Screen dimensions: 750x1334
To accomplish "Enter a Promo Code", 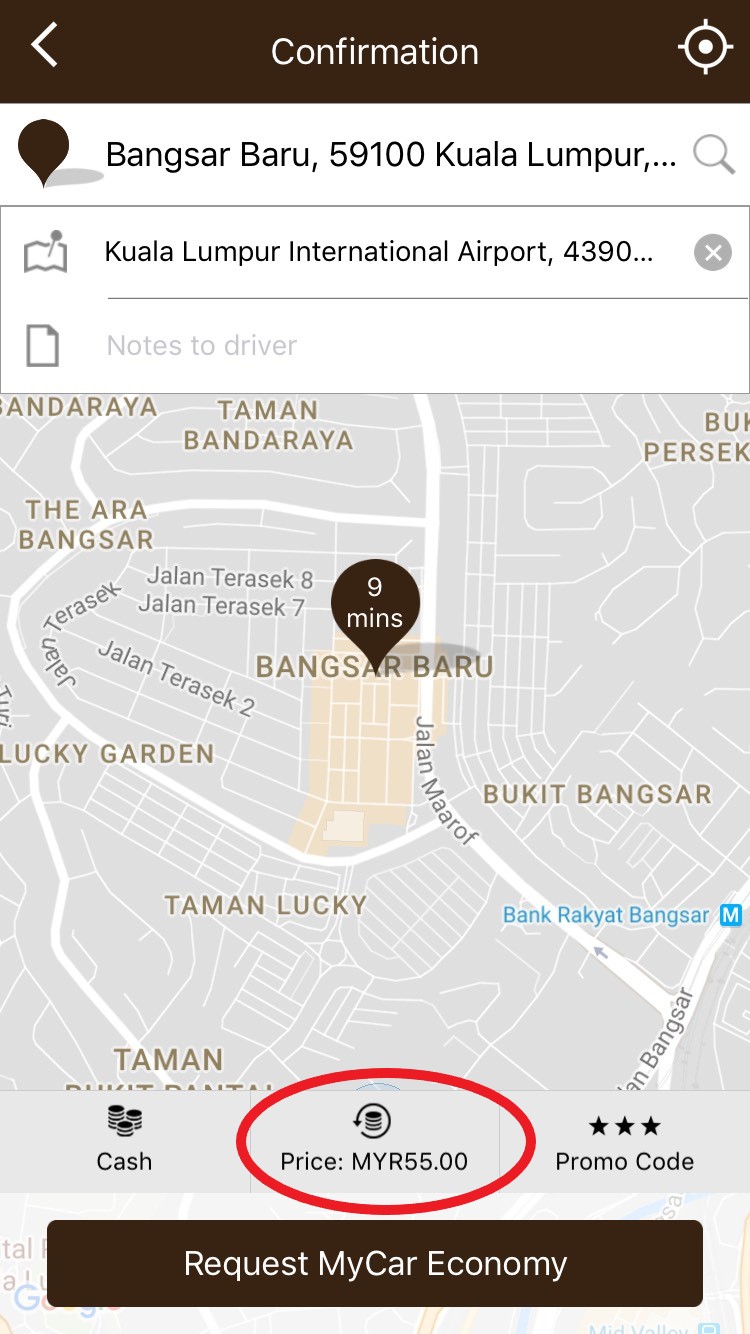I will 625,1141.
